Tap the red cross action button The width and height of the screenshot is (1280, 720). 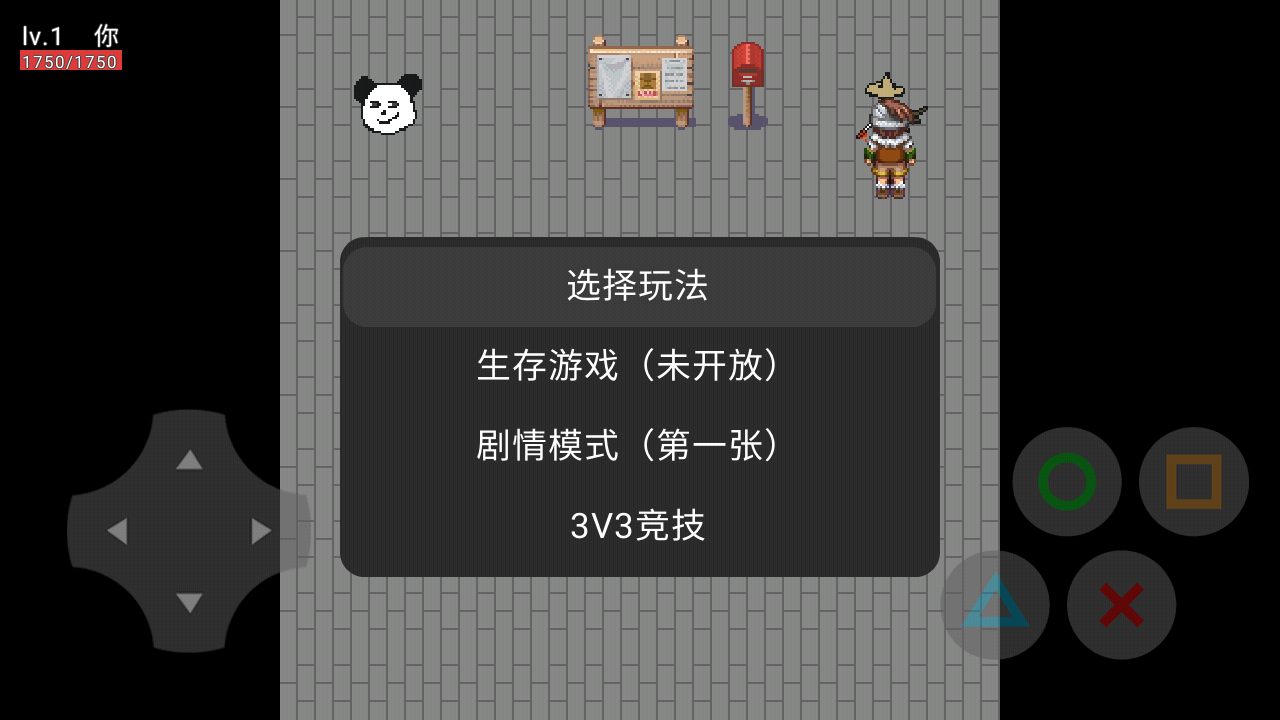pyautogui.click(x=1121, y=604)
